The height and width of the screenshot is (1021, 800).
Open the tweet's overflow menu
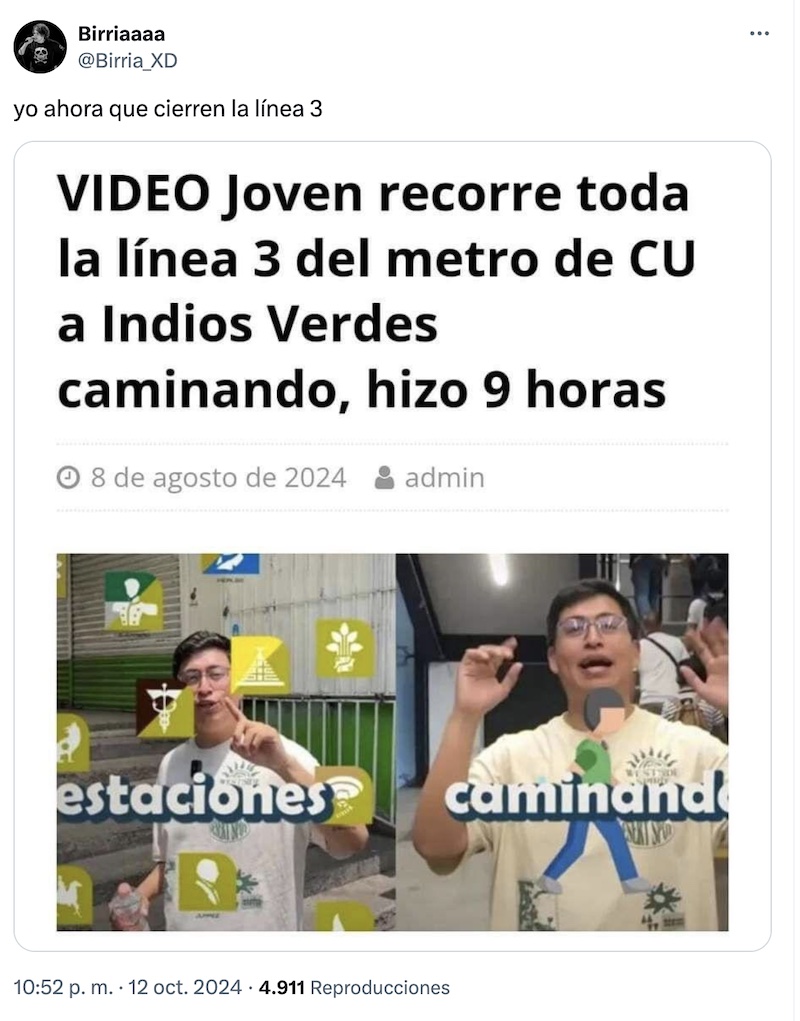coord(760,34)
